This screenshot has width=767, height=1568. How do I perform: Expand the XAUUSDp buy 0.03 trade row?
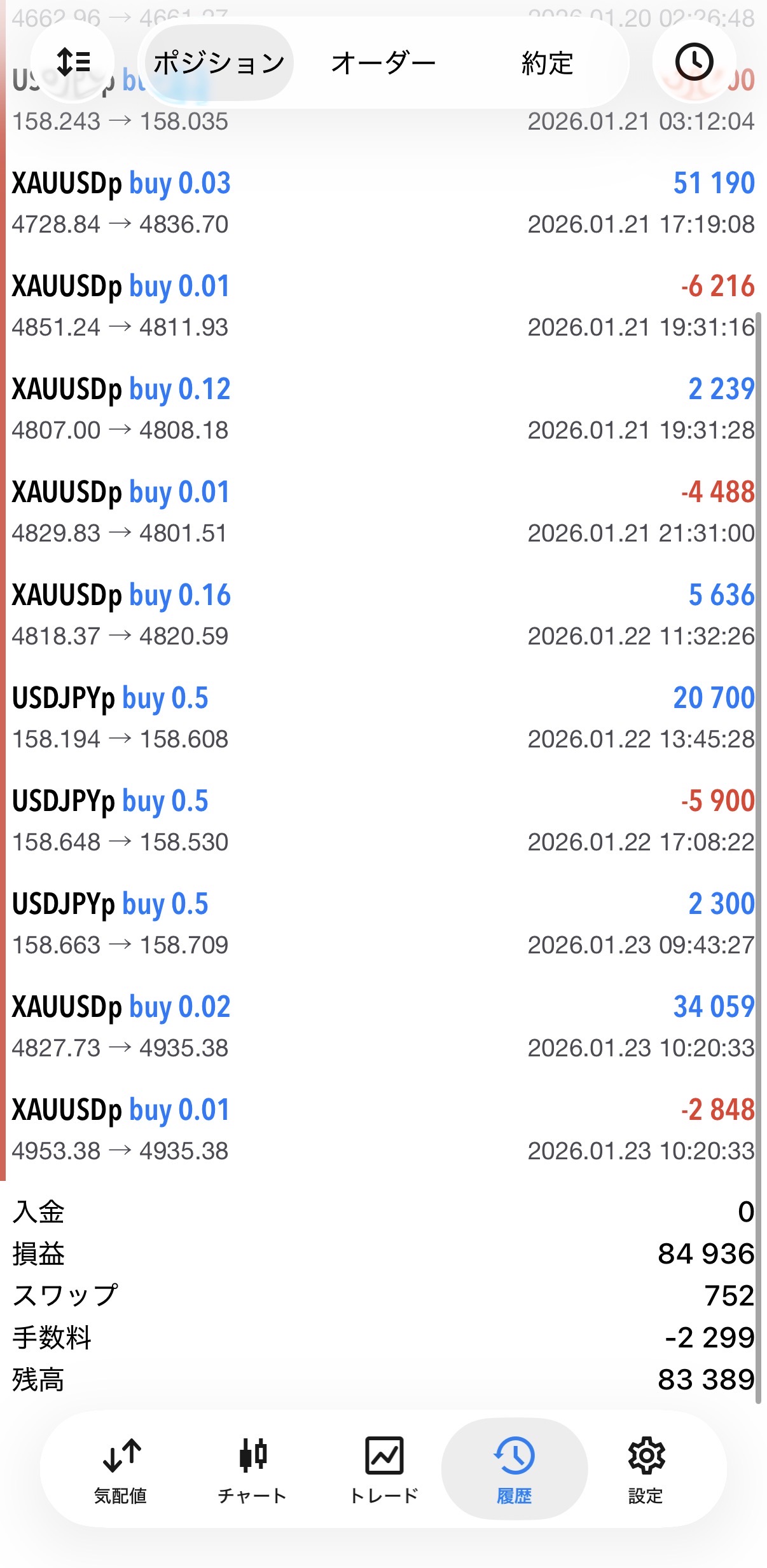click(x=382, y=203)
